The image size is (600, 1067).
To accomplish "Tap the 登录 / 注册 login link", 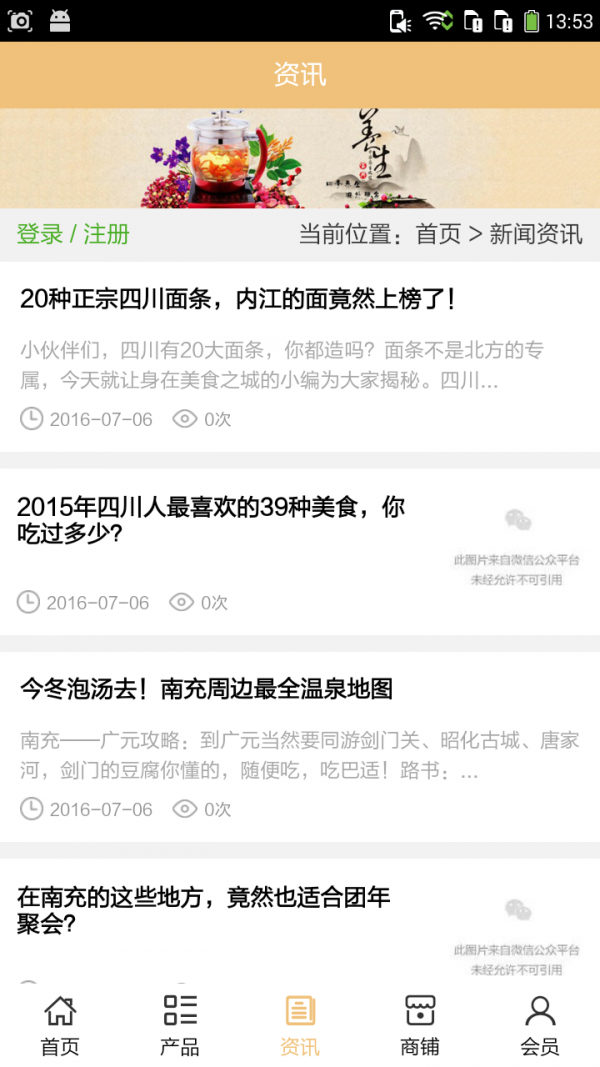I will [73, 234].
